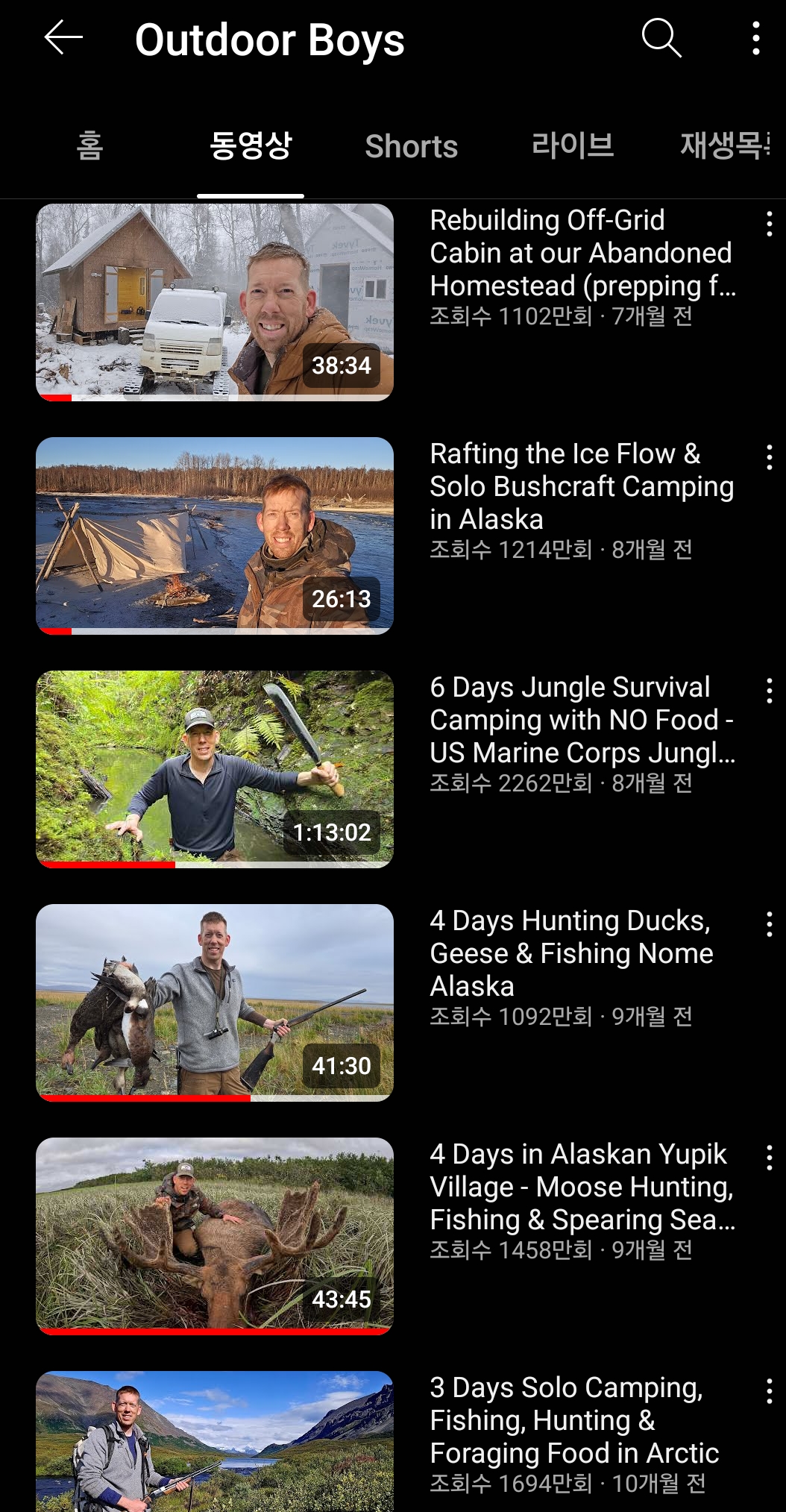Open options for Rebuilding Off-Grid Cabin video
The width and height of the screenshot is (786, 1512).
(769, 224)
